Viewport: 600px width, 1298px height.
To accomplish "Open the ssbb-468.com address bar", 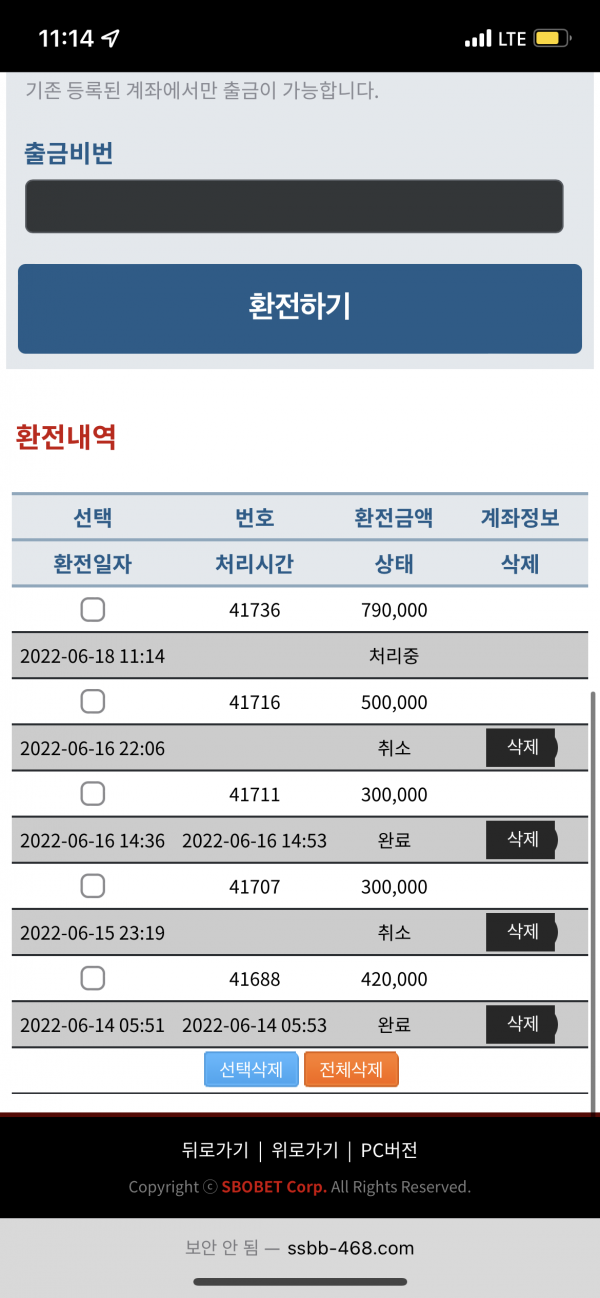I will coord(300,1247).
